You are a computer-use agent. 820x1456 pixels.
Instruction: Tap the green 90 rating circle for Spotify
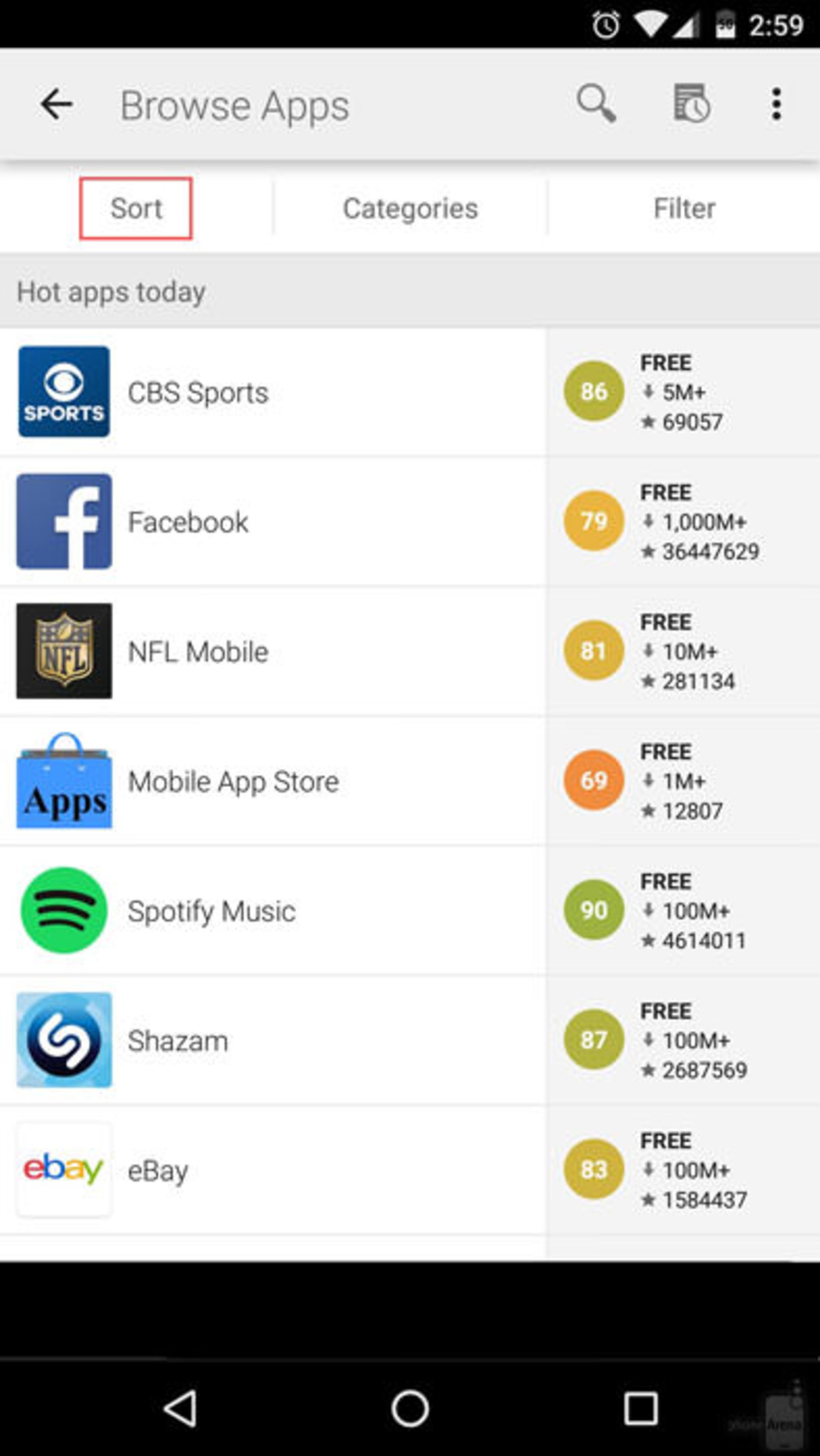click(x=593, y=910)
